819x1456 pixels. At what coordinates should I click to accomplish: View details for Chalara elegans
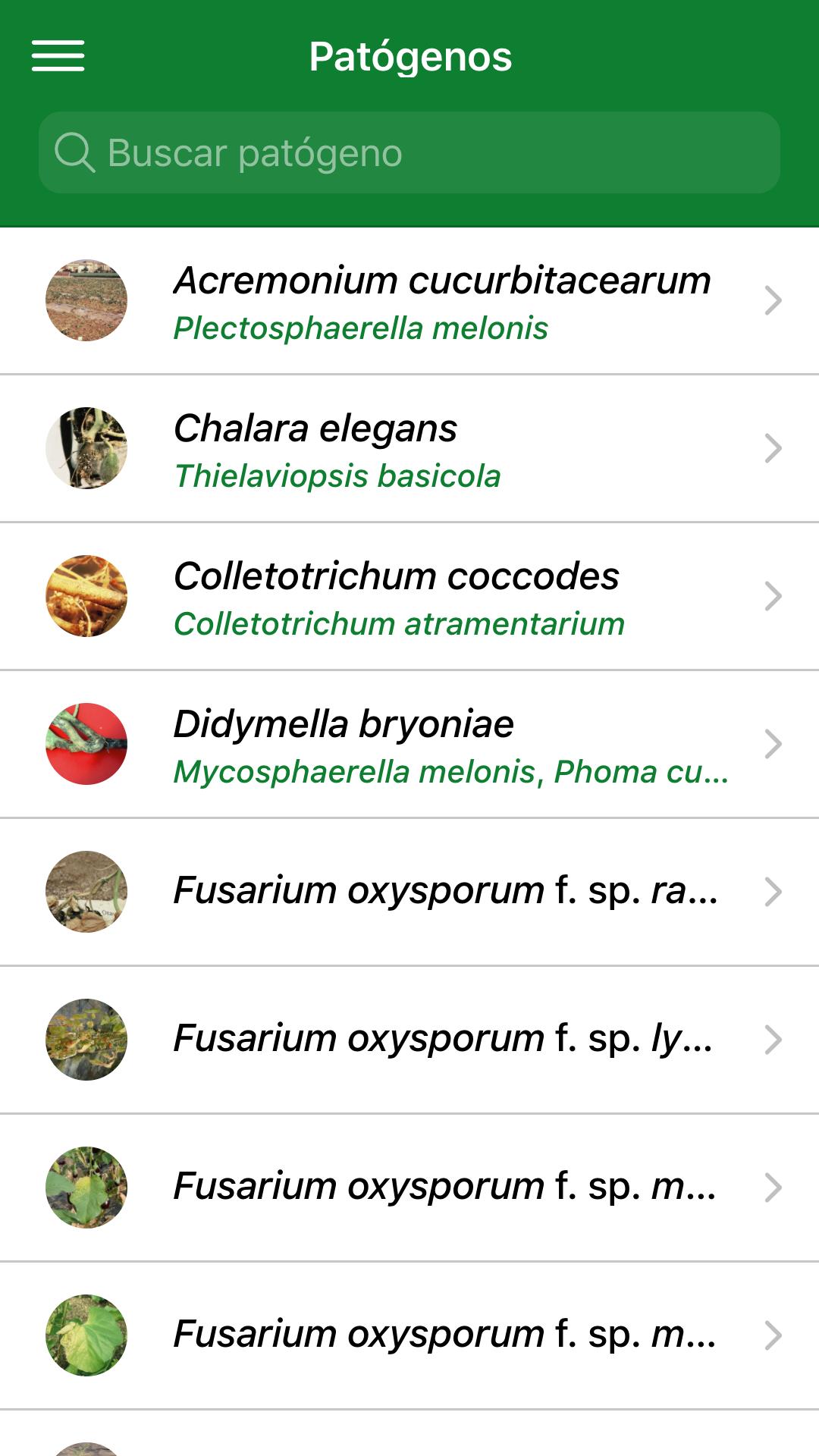click(x=409, y=449)
